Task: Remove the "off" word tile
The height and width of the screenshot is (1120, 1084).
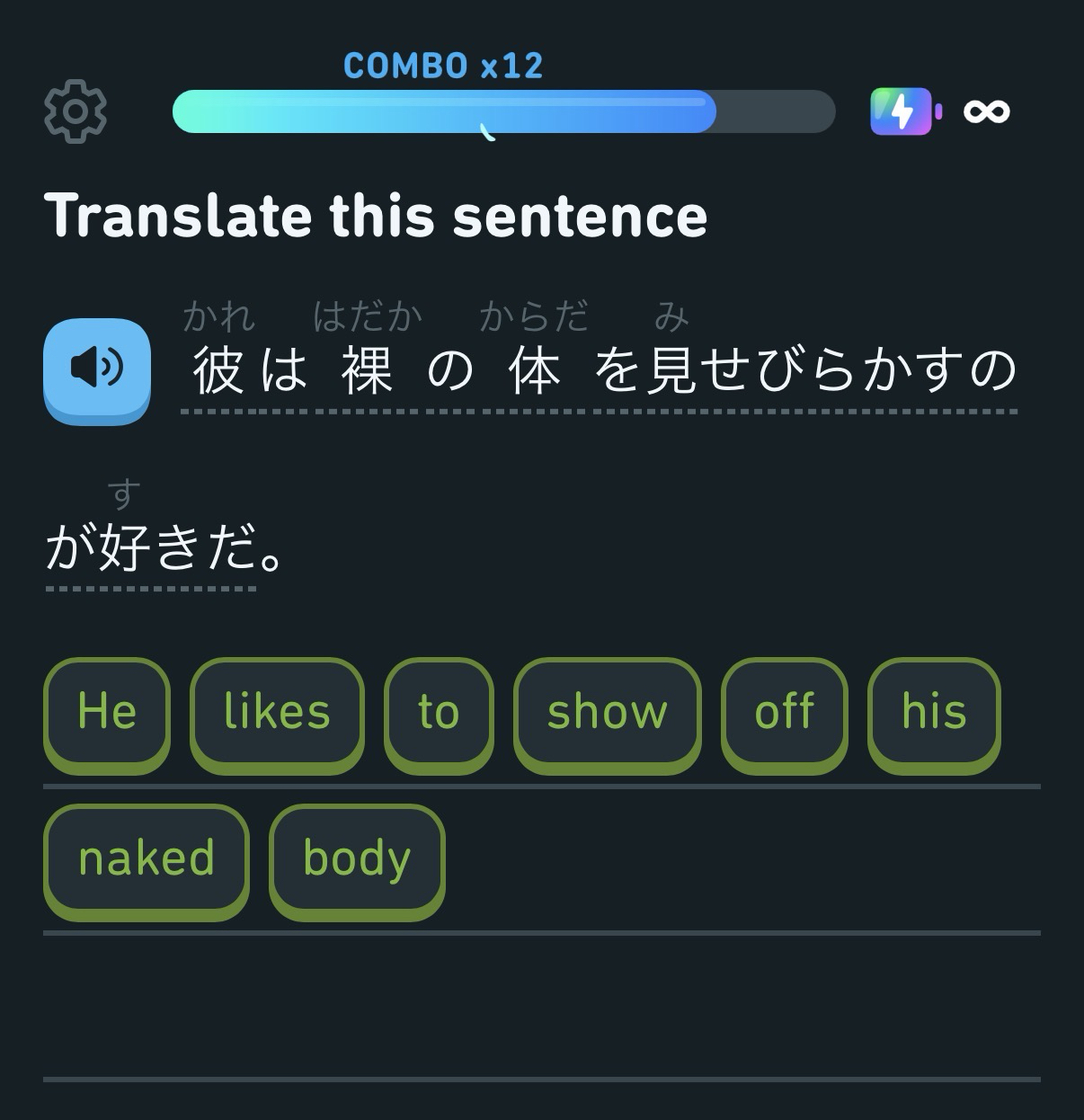Action: (x=784, y=713)
